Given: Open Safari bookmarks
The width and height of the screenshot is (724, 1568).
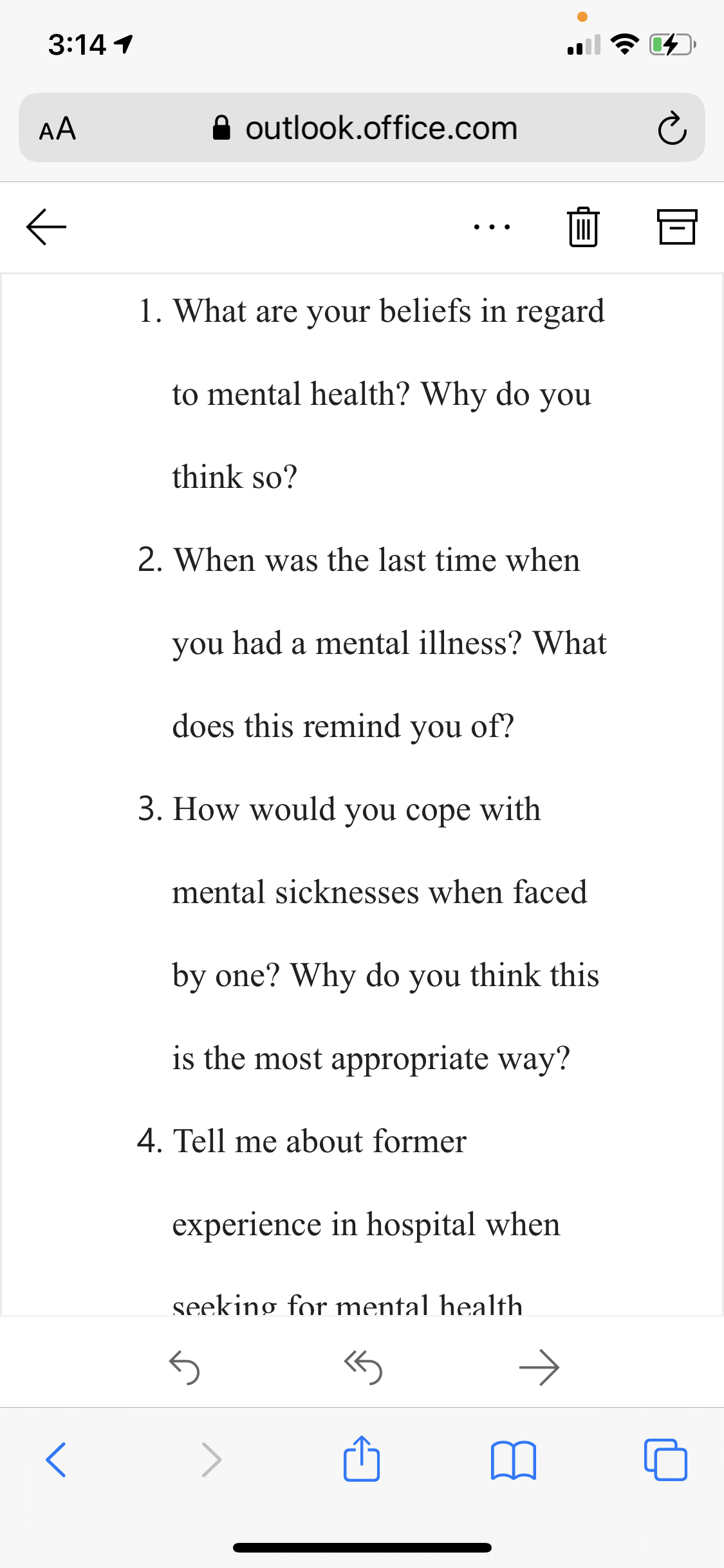Looking at the screenshot, I should tap(513, 1460).
